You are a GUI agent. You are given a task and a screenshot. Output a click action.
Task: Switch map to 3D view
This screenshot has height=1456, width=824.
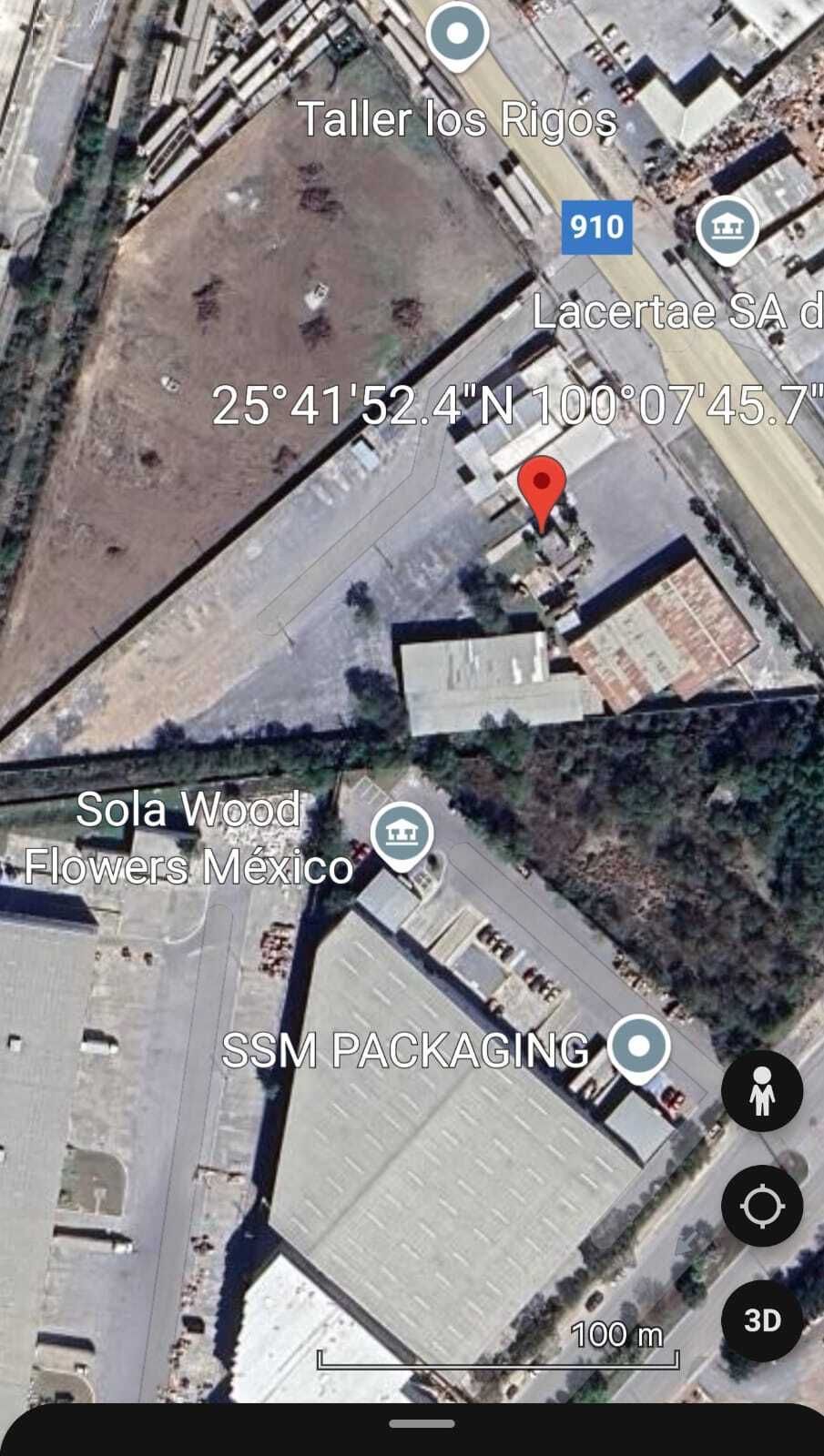tap(761, 1319)
